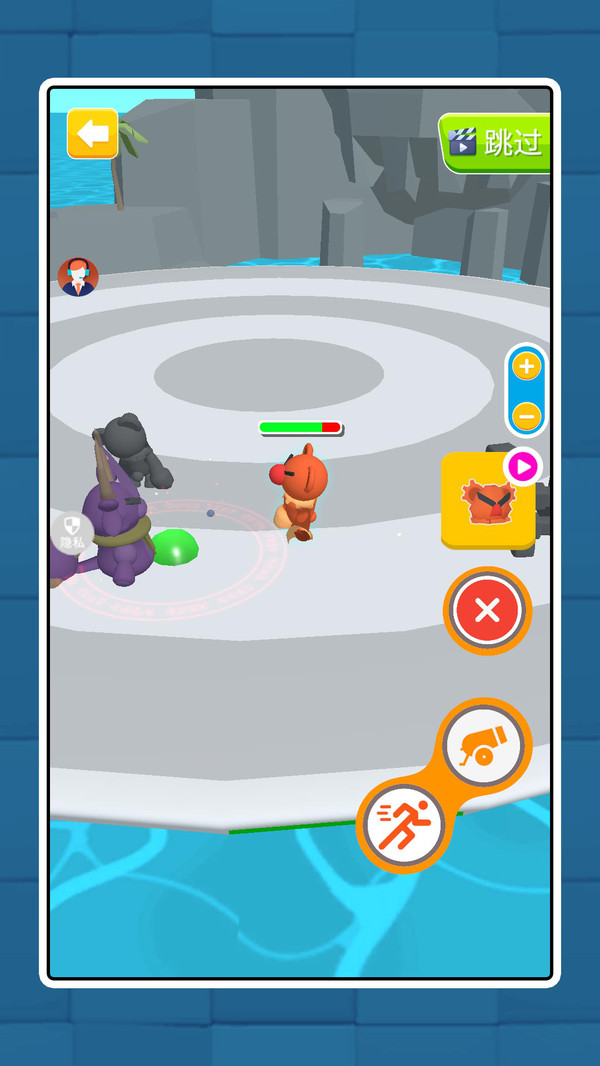
Task: Open the customer service avatar
Action: 77,277
